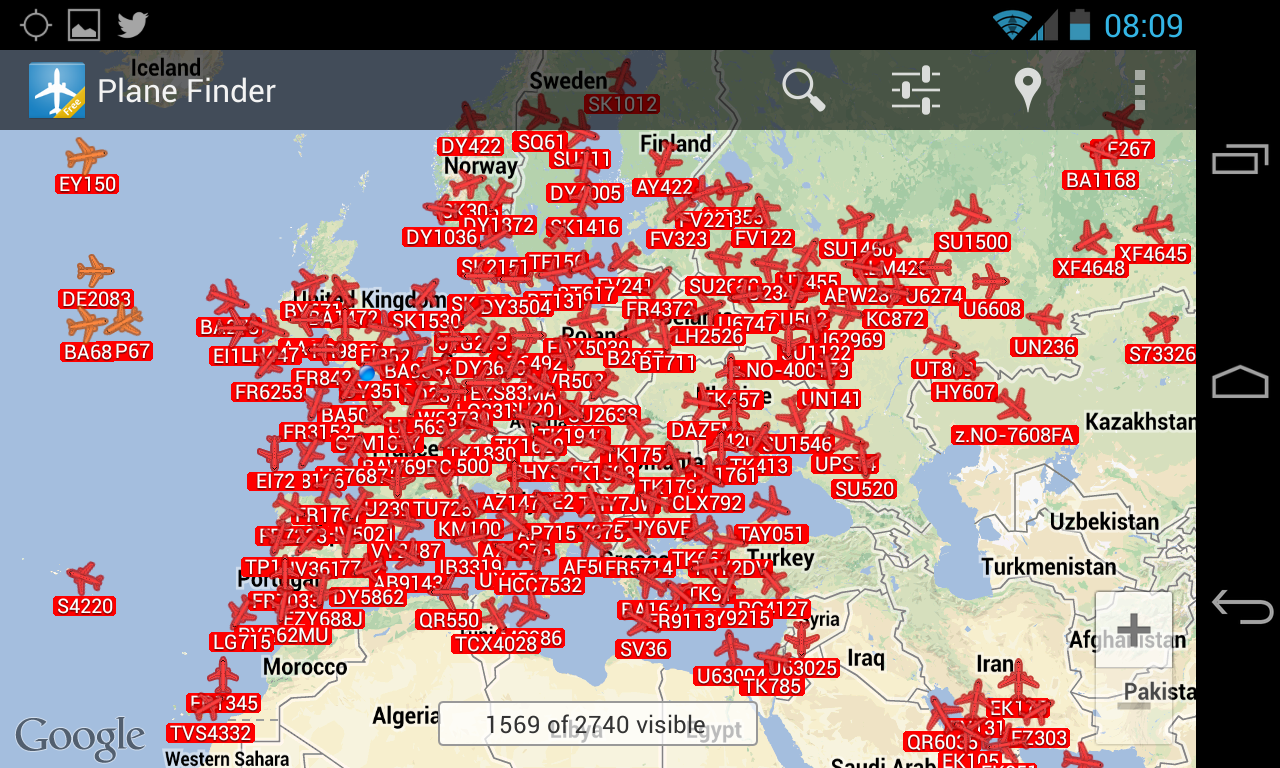This screenshot has width=1280, height=768.
Task: Select flight S4220 over the Atlantic
Action: tap(85, 579)
